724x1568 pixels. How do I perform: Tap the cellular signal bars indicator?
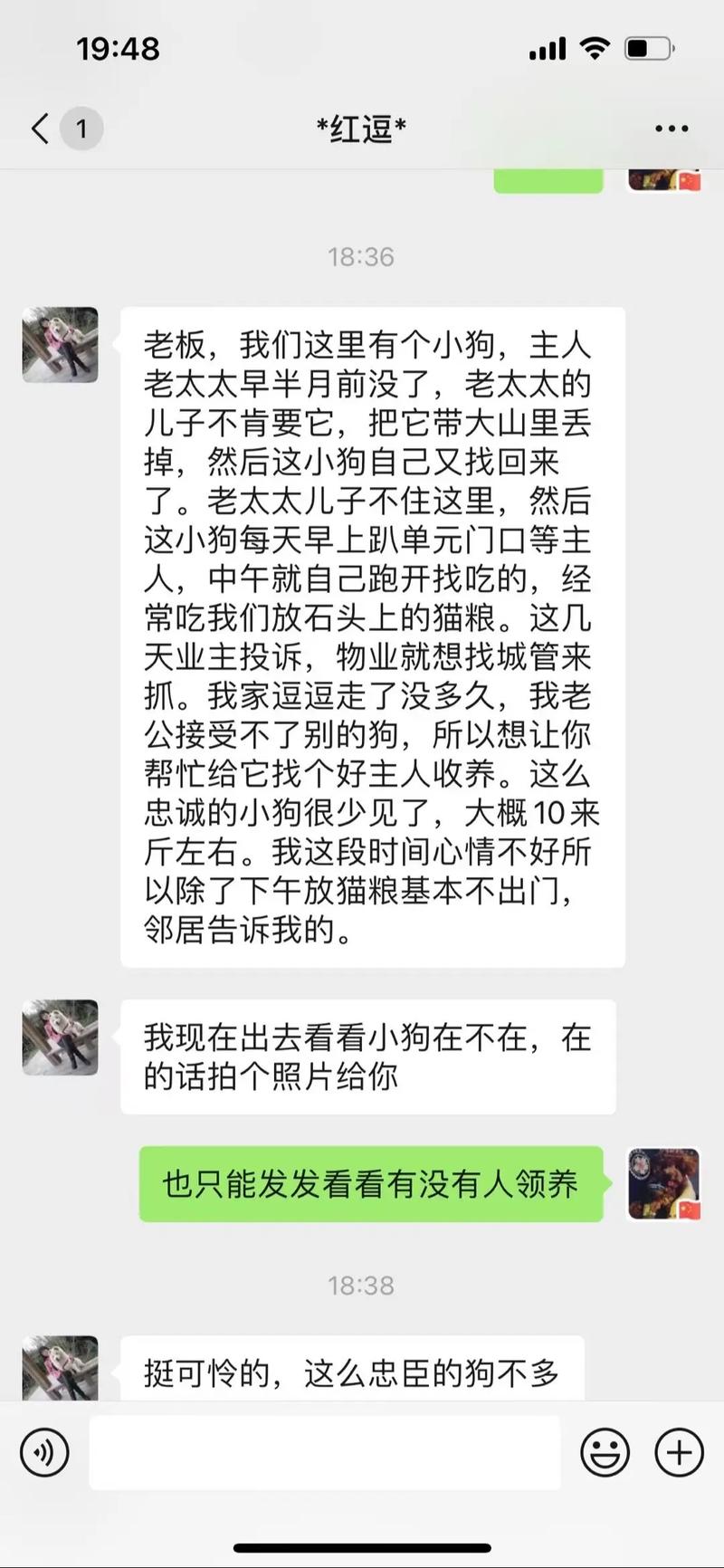[547, 47]
